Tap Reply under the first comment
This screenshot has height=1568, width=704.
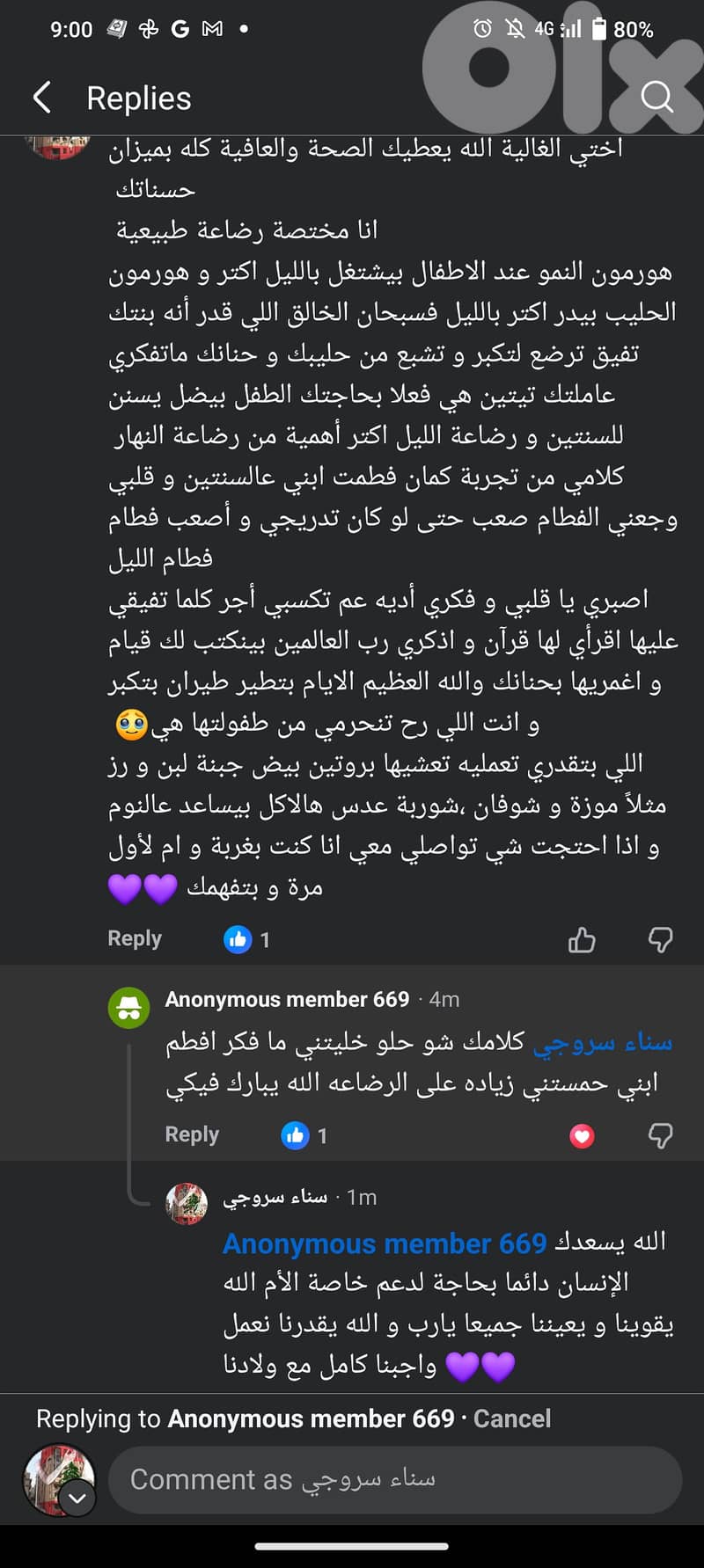pyautogui.click(x=134, y=939)
